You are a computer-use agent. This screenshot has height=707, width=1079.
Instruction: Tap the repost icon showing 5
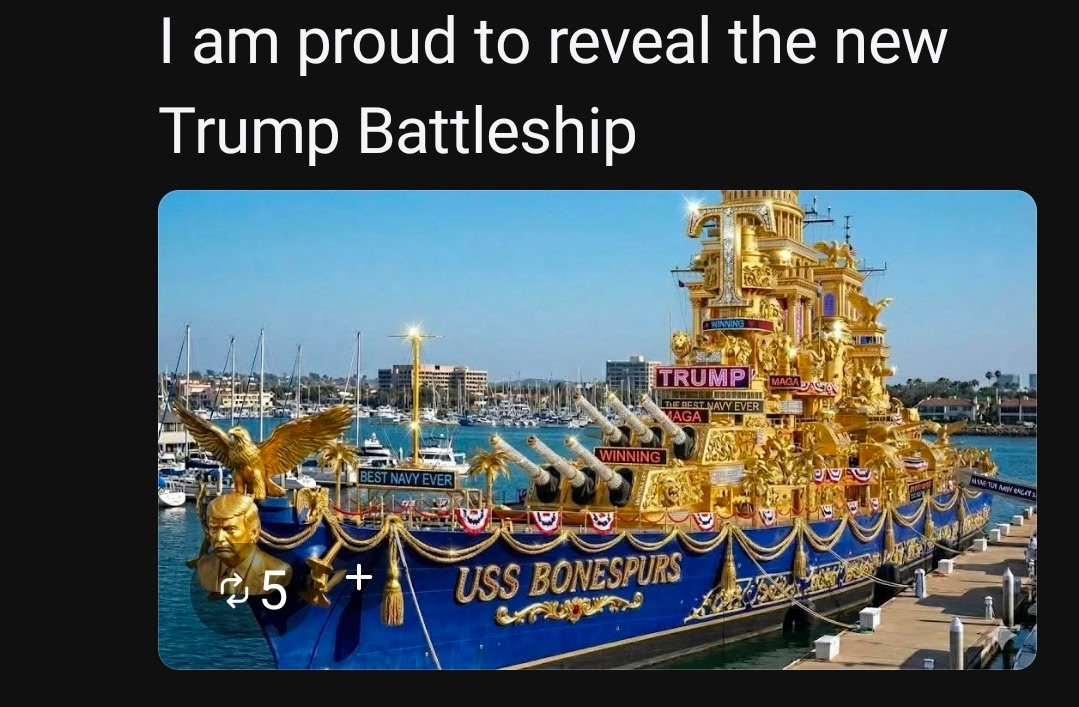tap(235, 590)
